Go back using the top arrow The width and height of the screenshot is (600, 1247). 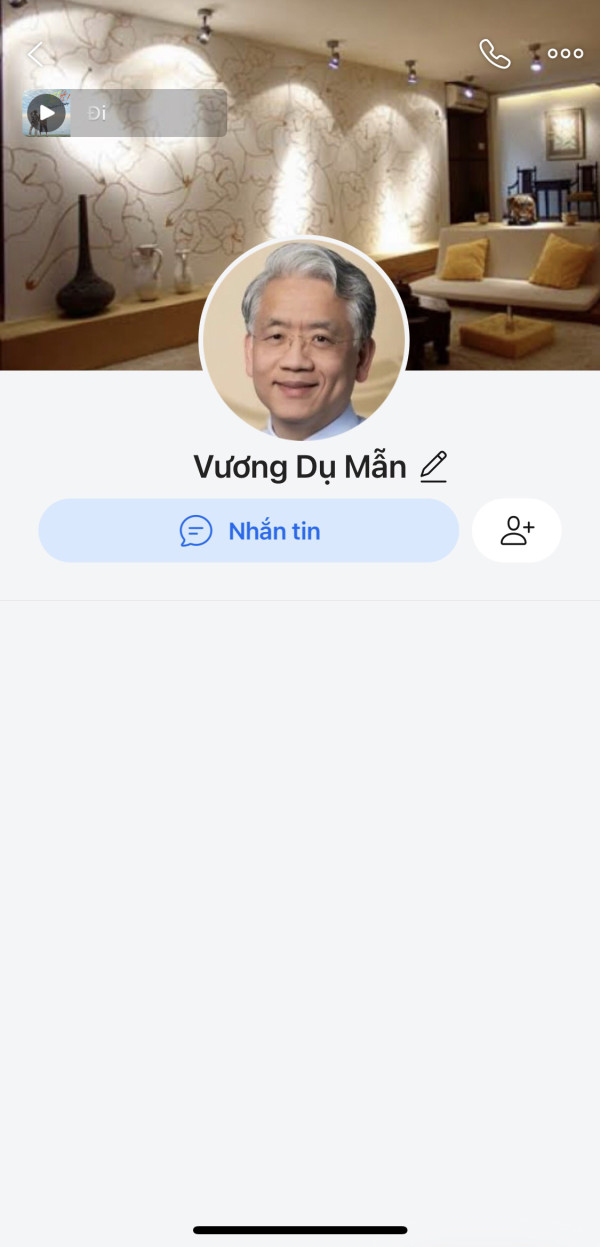pos(36,54)
